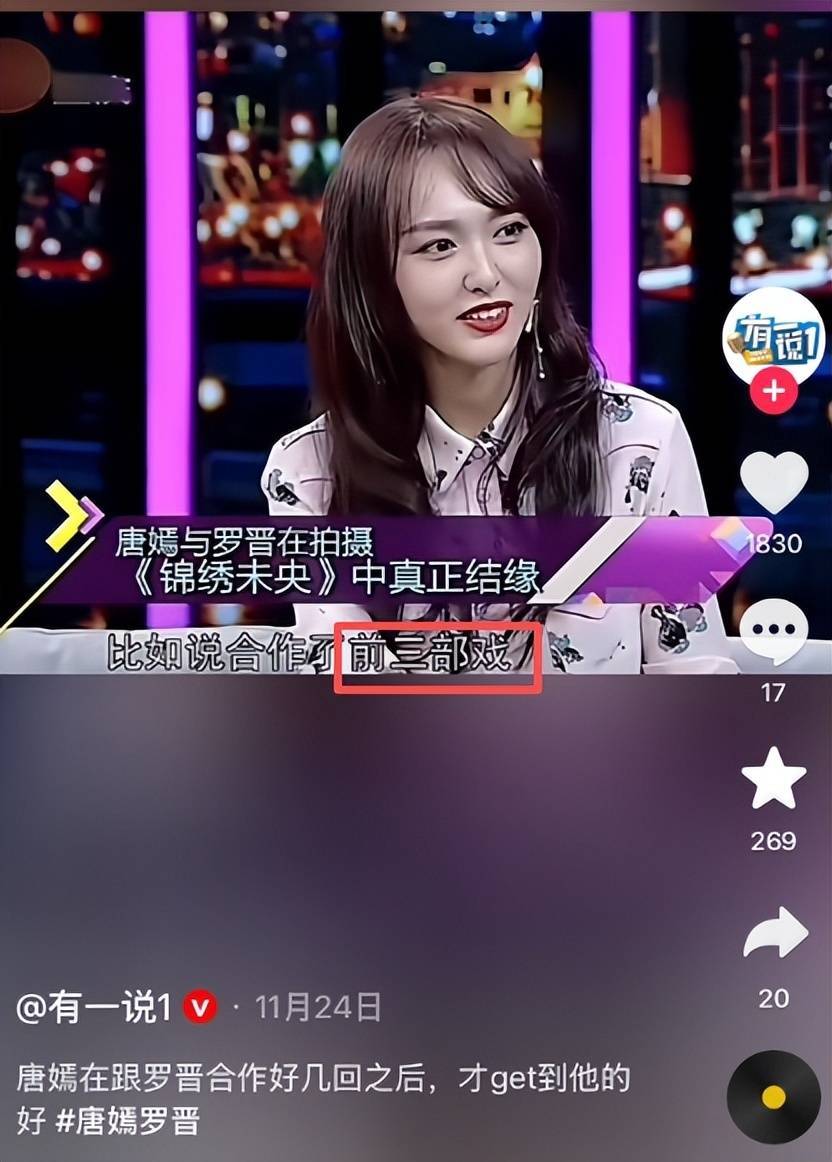Open the comments on this video
The image size is (832, 1162).
pos(774,630)
